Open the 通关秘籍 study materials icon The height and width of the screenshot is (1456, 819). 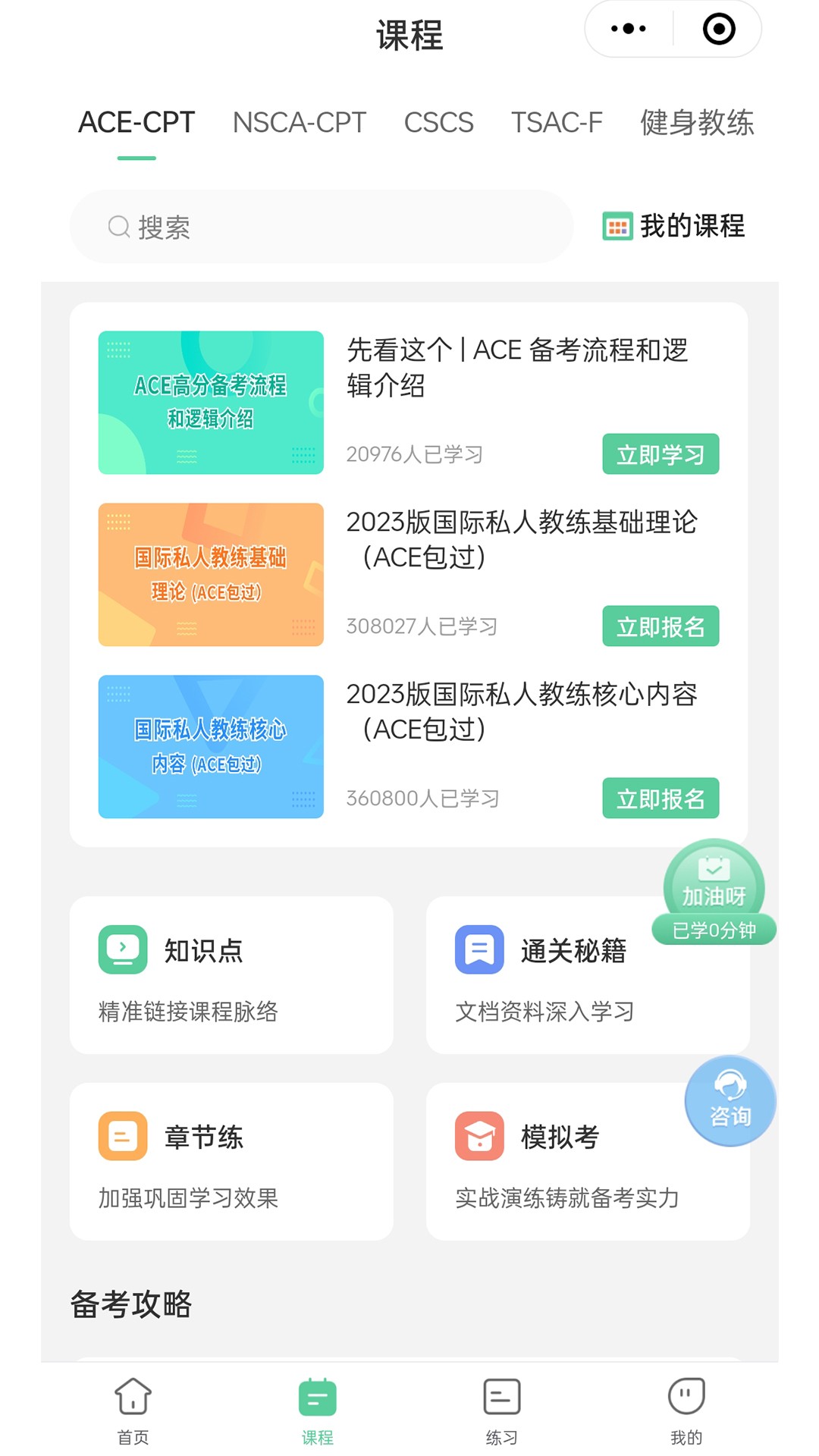[477, 948]
